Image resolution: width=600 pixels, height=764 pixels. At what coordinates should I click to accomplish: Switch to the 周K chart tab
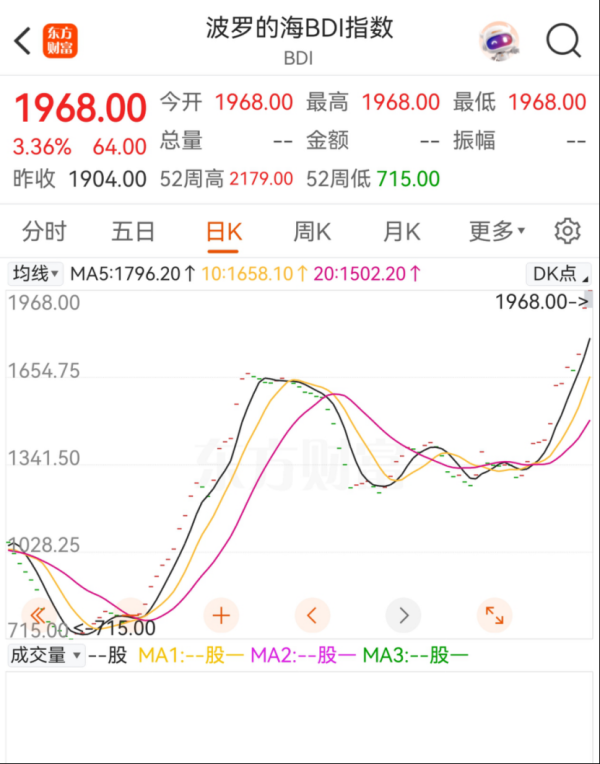312,232
